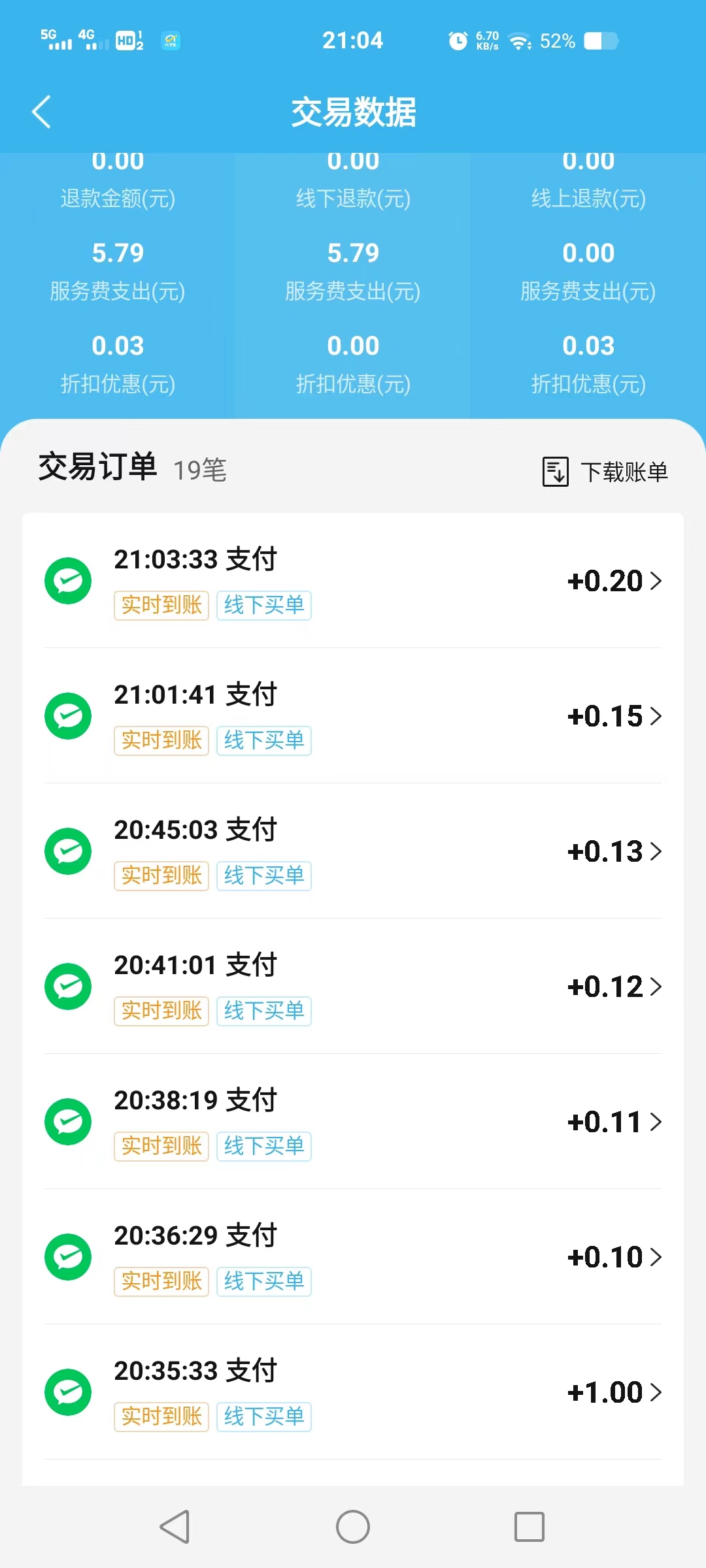The width and height of the screenshot is (706, 1568).
Task: Tap 下载账单 to download the bill
Action: click(x=605, y=472)
